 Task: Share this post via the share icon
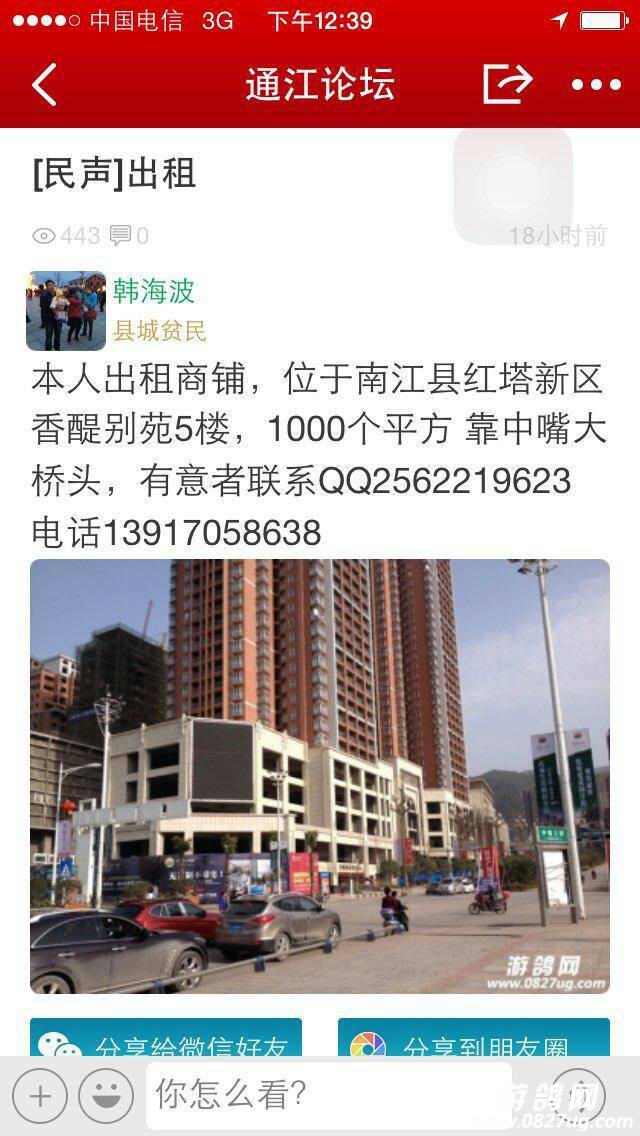[507, 85]
